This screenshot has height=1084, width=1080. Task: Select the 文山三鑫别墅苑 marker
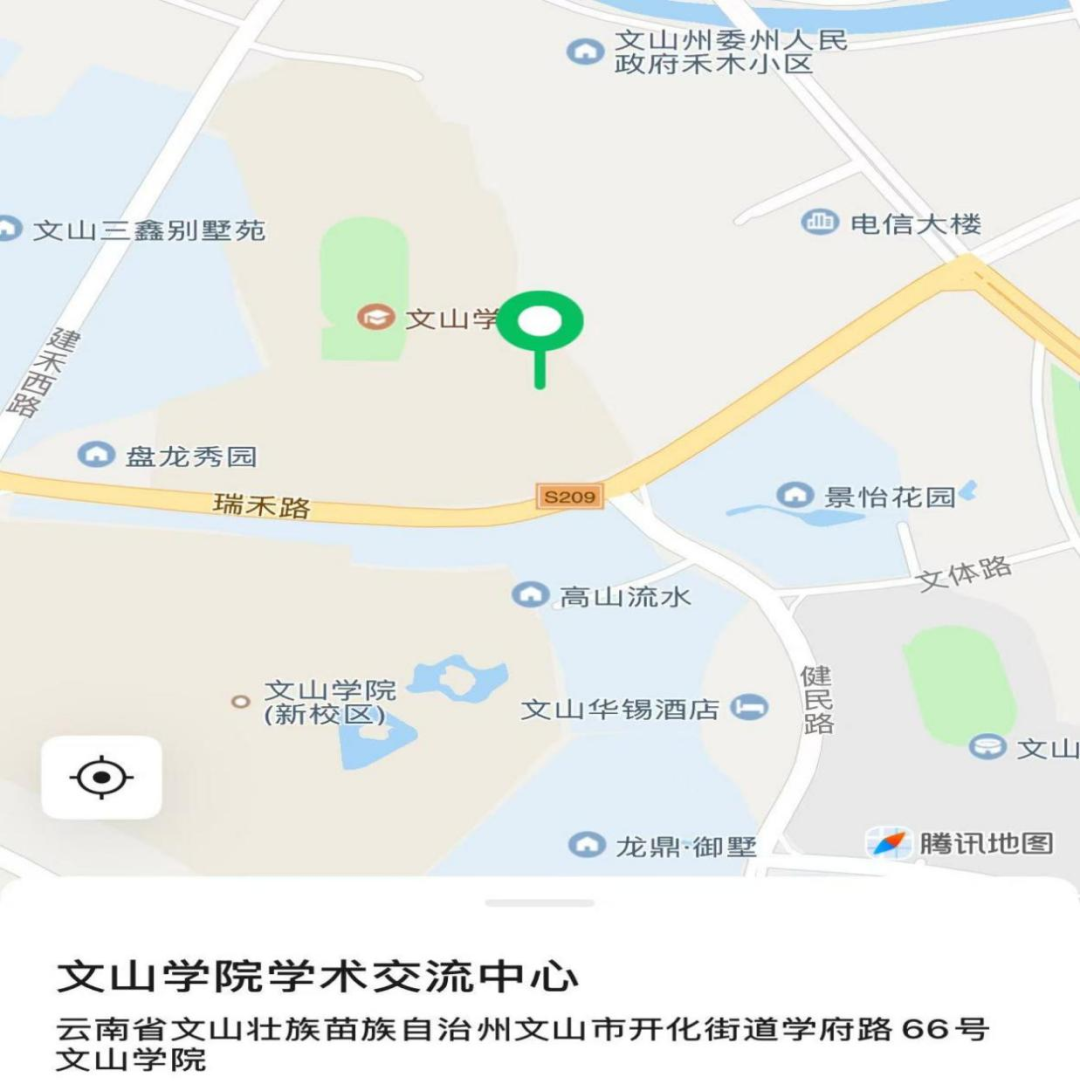pyautogui.click(x=10, y=229)
